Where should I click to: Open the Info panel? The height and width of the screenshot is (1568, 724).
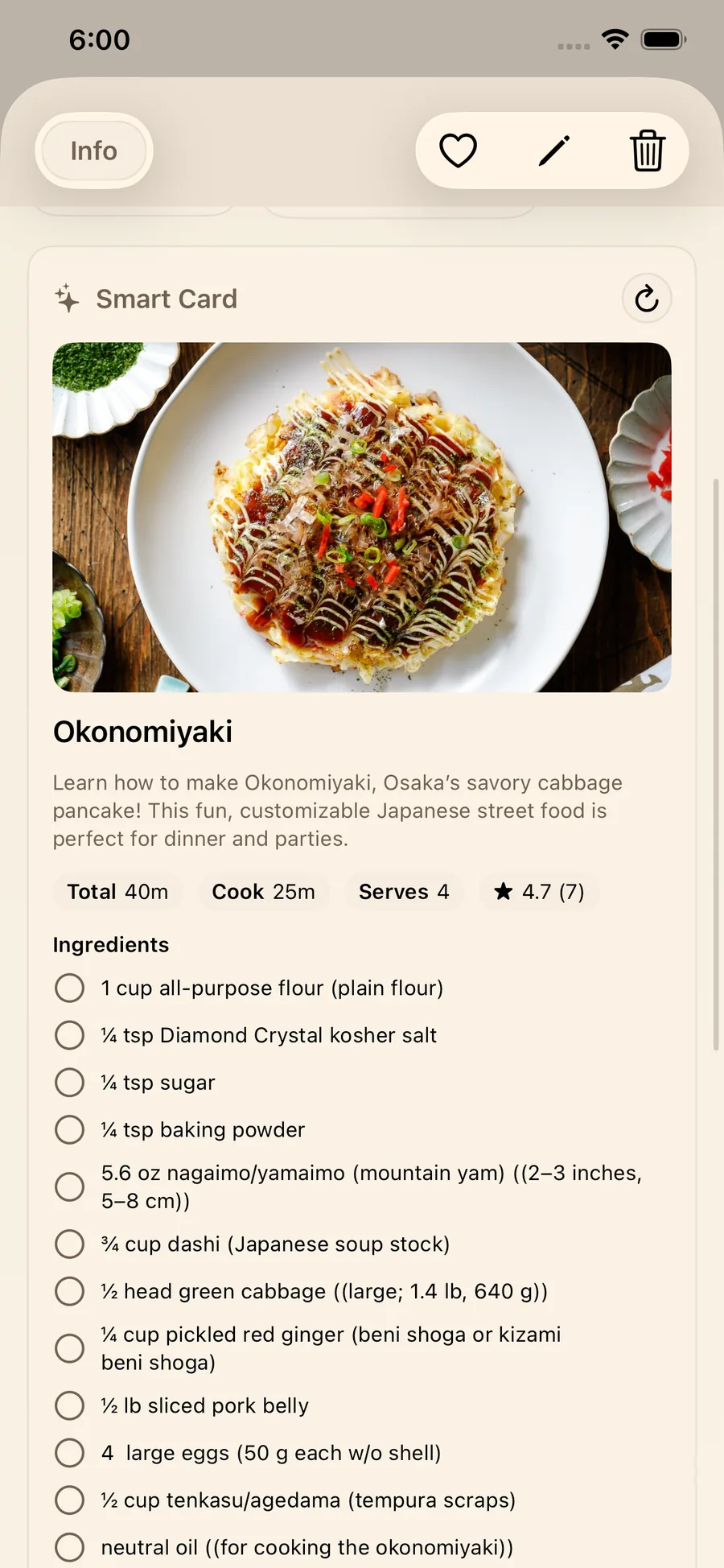[x=93, y=151]
